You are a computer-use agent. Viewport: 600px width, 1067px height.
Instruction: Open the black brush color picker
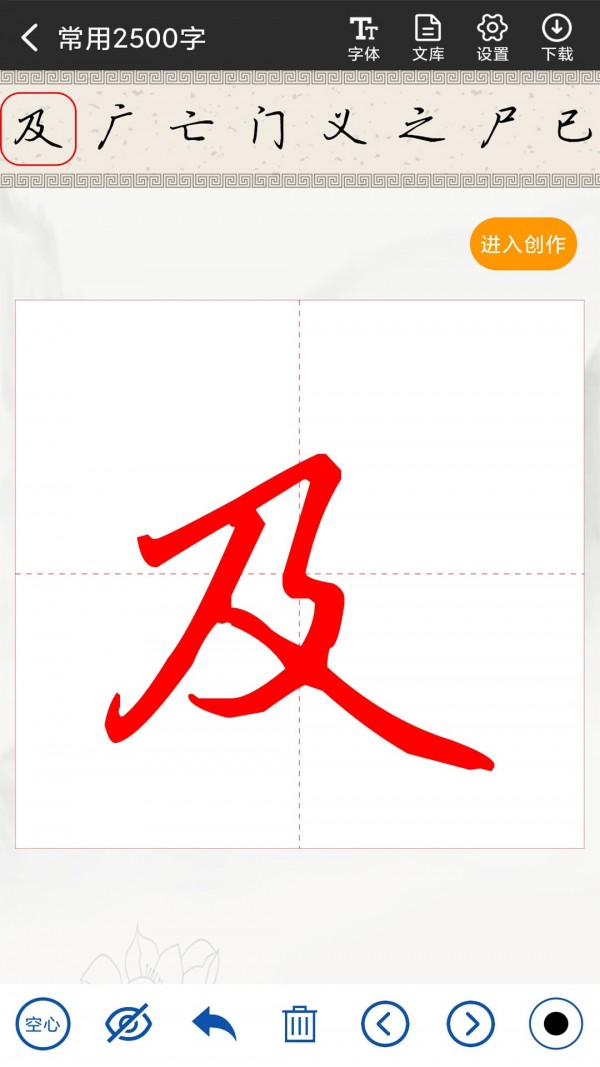click(x=556, y=1023)
